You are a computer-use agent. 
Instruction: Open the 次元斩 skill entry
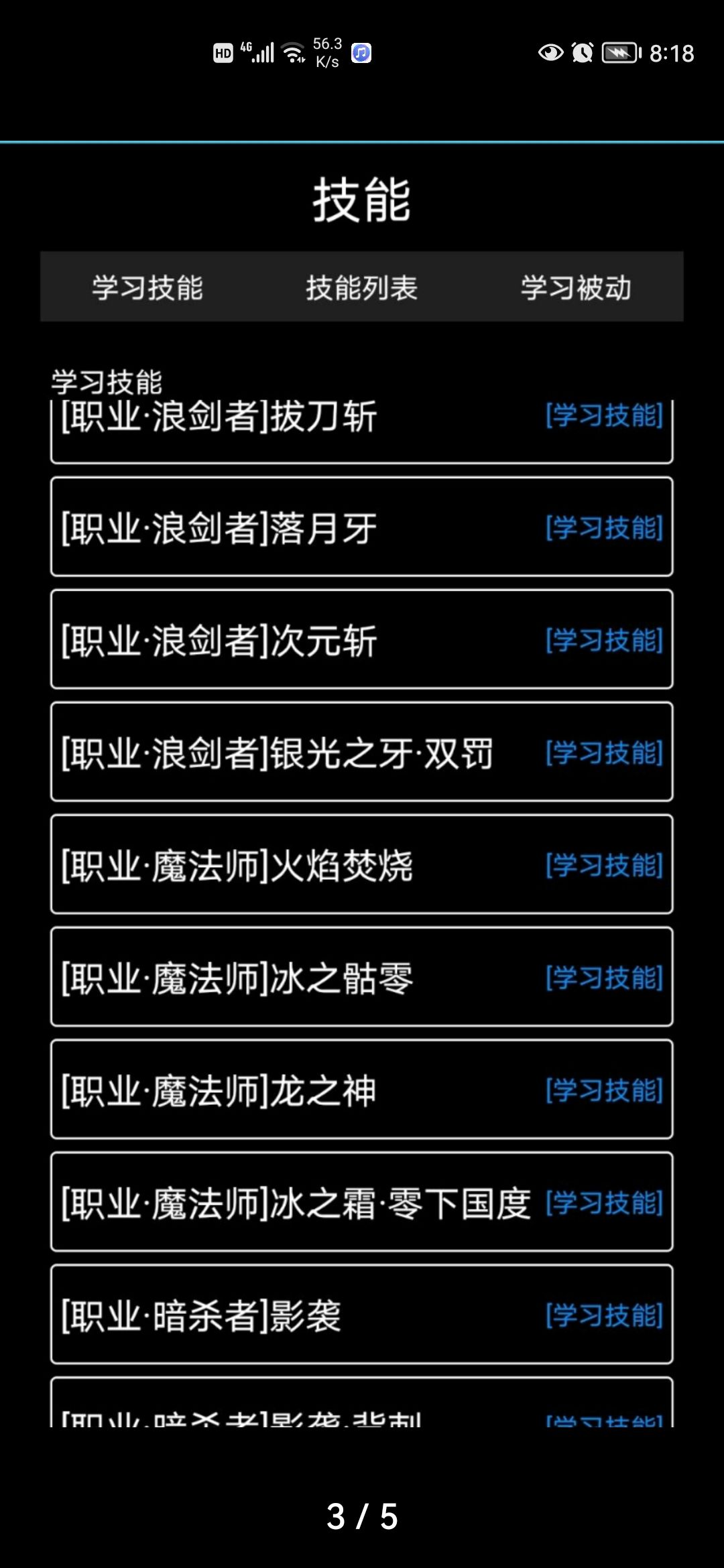tap(362, 641)
